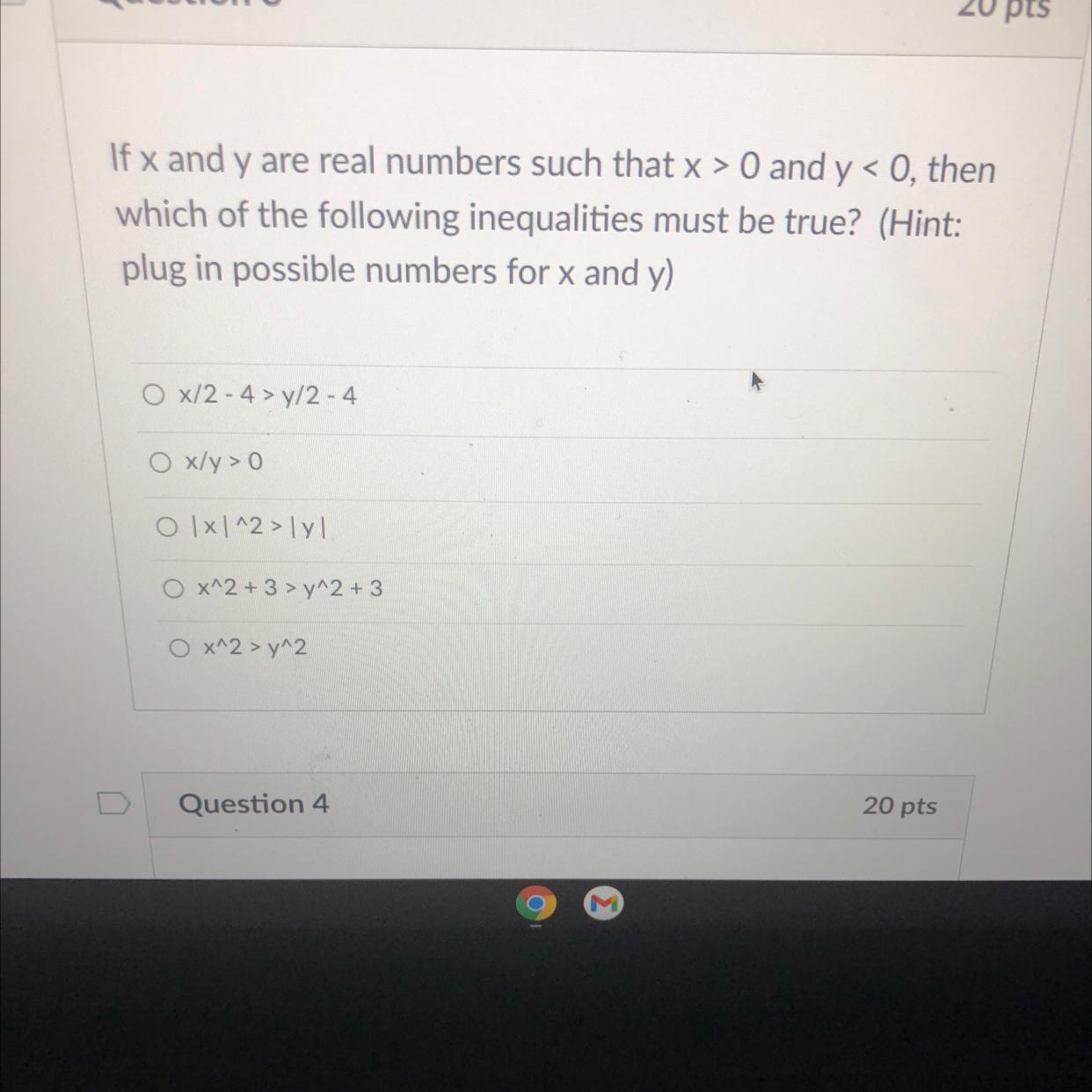Image resolution: width=1092 pixels, height=1092 pixels.
Task: Select the answer x/2 - 4 > y/2 - 4
Action: click(x=154, y=395)
